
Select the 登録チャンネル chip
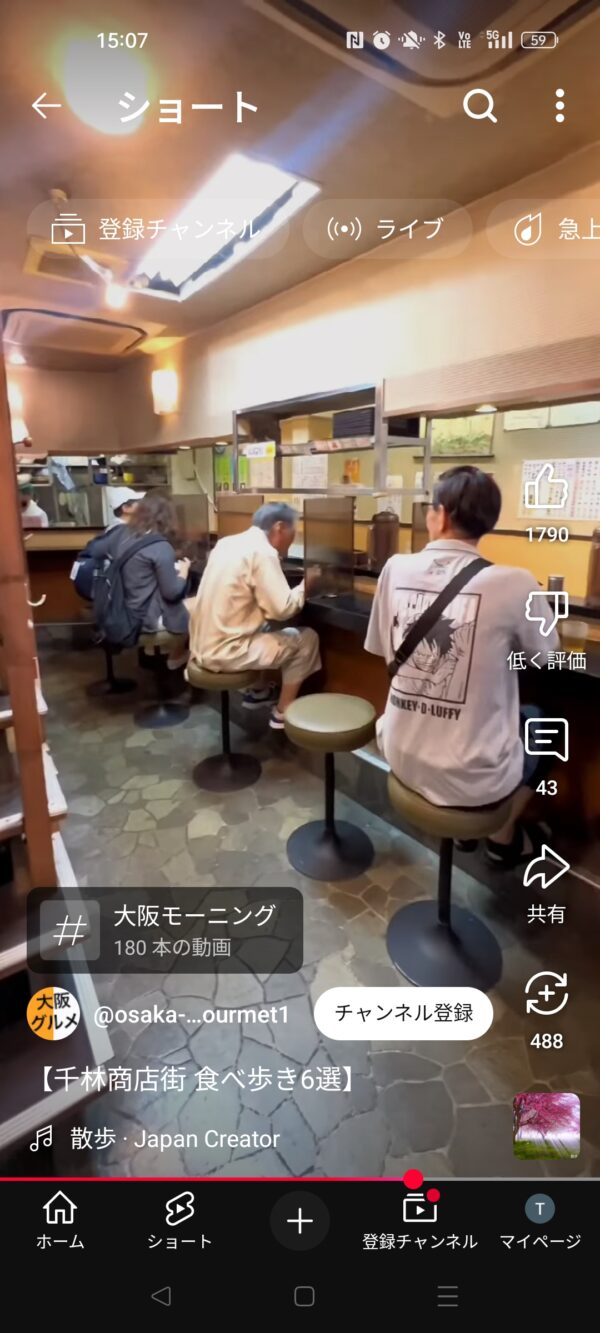tap(157, 229)
